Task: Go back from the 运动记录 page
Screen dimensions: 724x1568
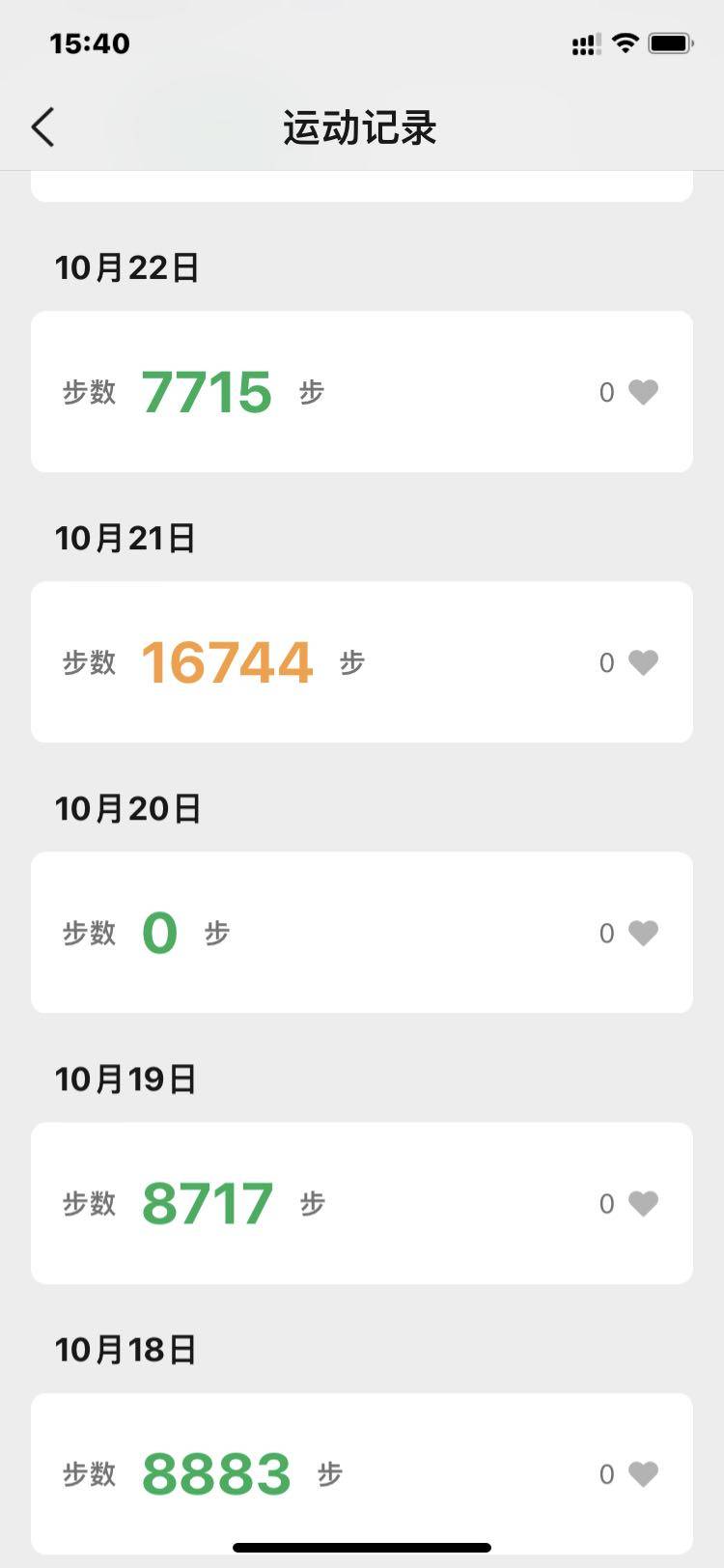Action: point(43,127)
